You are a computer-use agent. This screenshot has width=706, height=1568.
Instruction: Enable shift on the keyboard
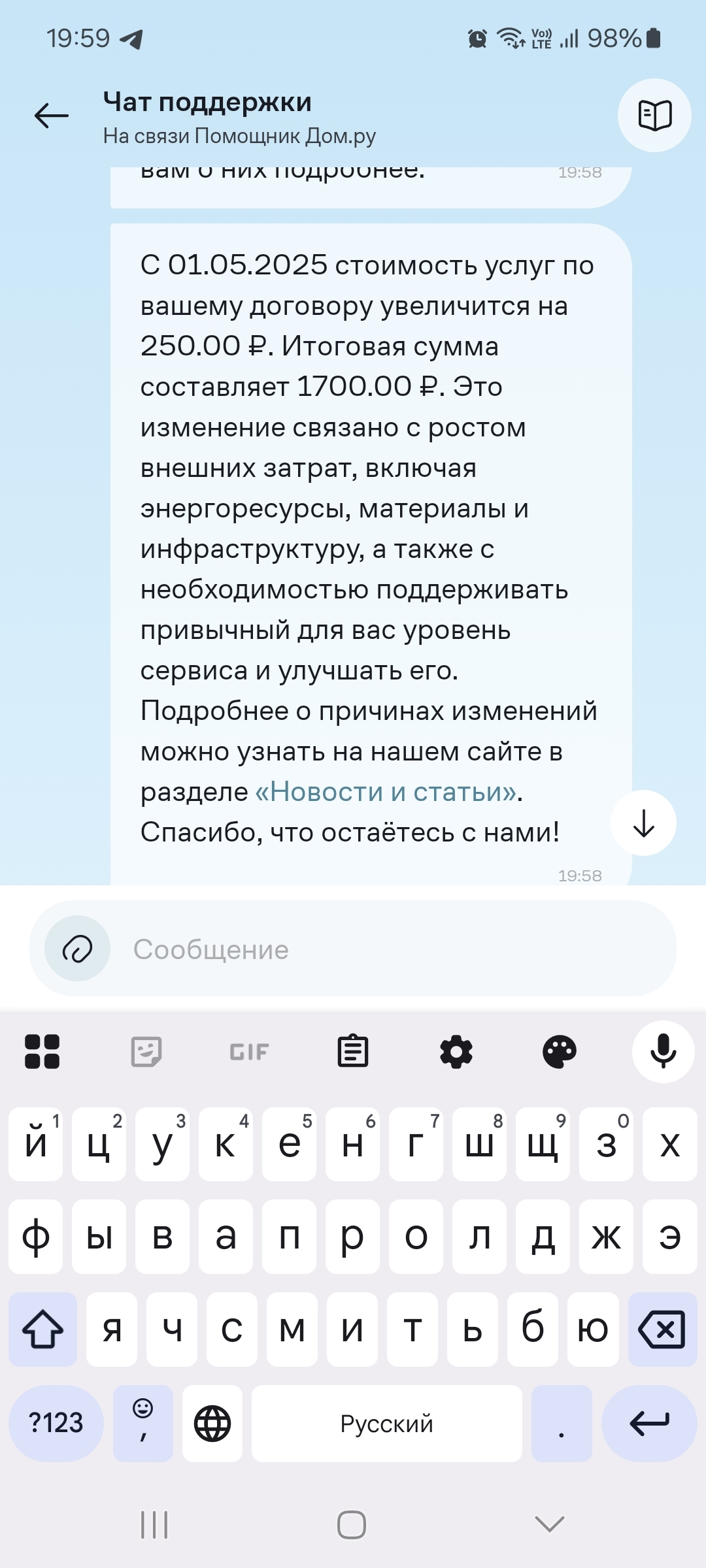point(43,1329)
